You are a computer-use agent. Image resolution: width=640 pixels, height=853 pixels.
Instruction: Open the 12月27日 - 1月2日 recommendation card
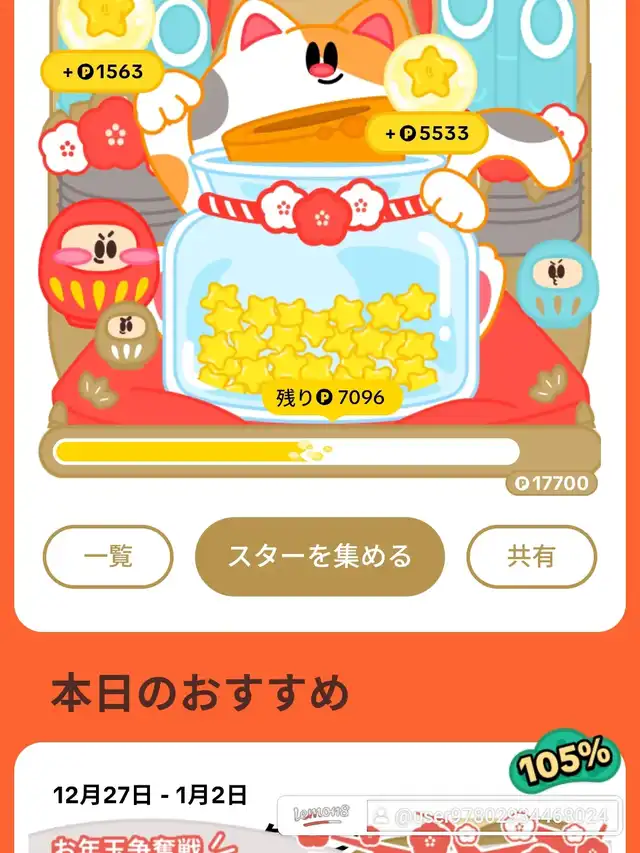point(319,798)
